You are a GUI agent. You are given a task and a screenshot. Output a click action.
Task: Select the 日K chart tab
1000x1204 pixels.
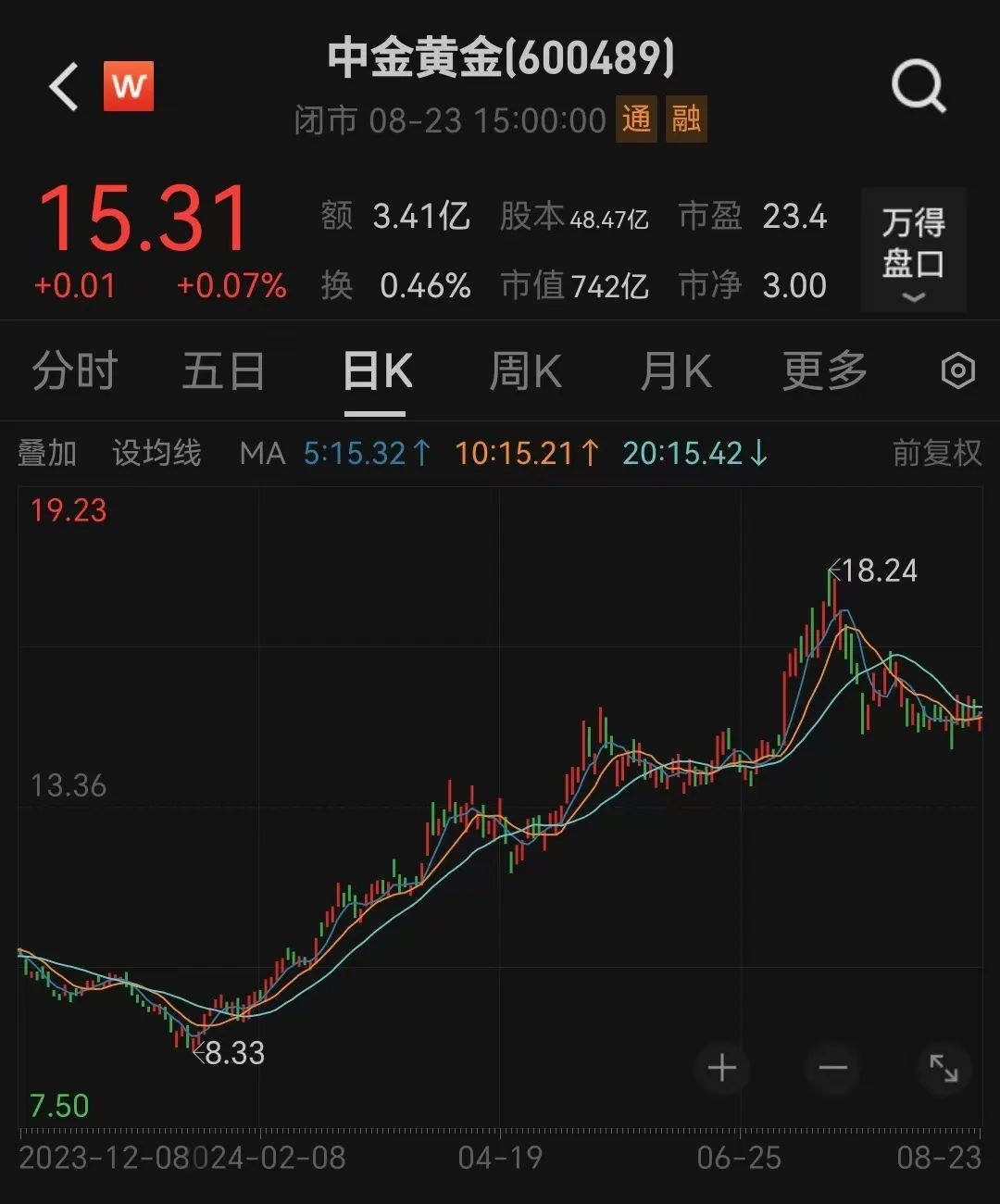coord(377,371)
